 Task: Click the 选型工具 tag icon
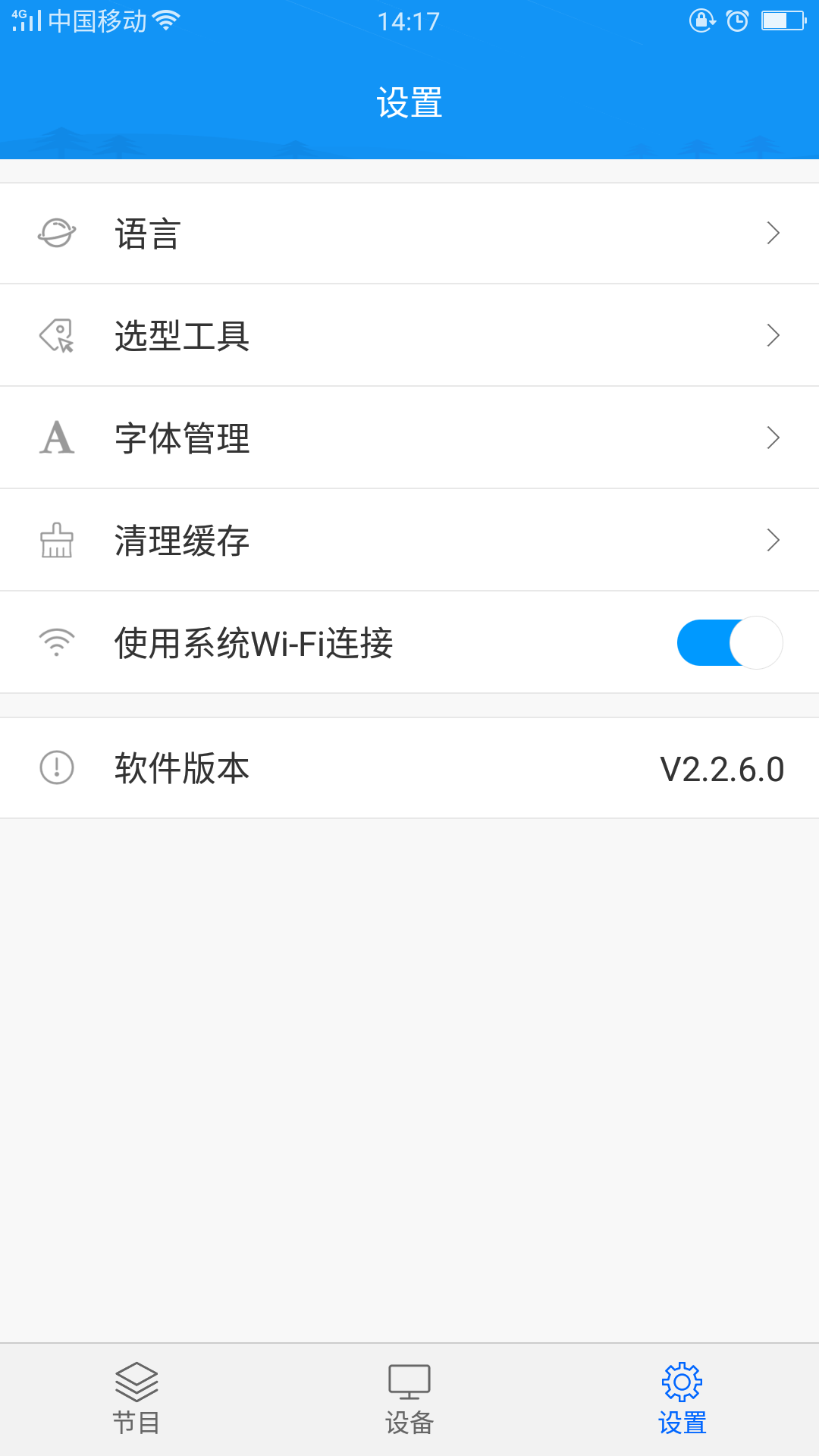tap(55, 334)
